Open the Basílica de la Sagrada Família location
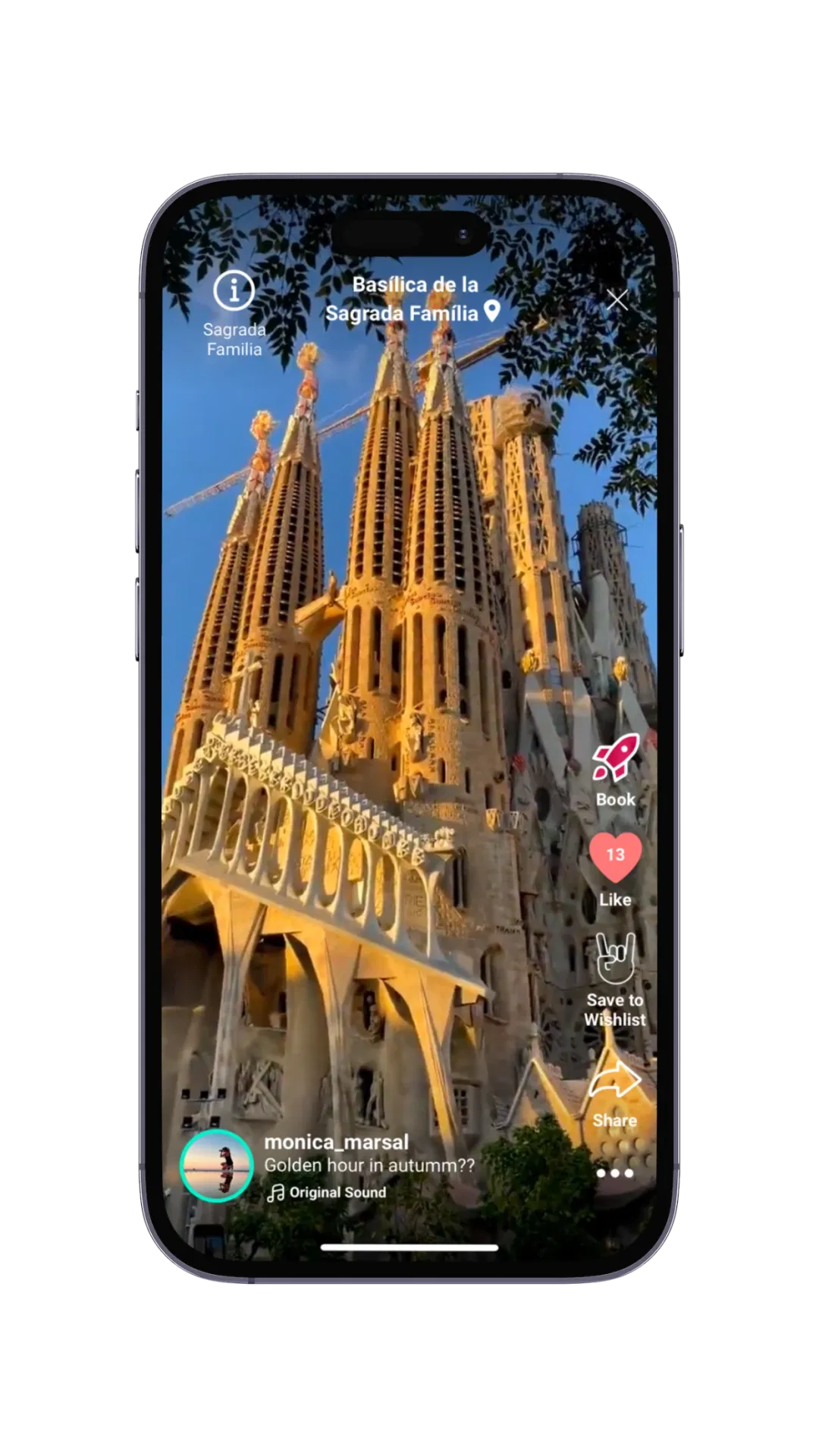This screenshot has width=819, height=1456. (414, 299)
